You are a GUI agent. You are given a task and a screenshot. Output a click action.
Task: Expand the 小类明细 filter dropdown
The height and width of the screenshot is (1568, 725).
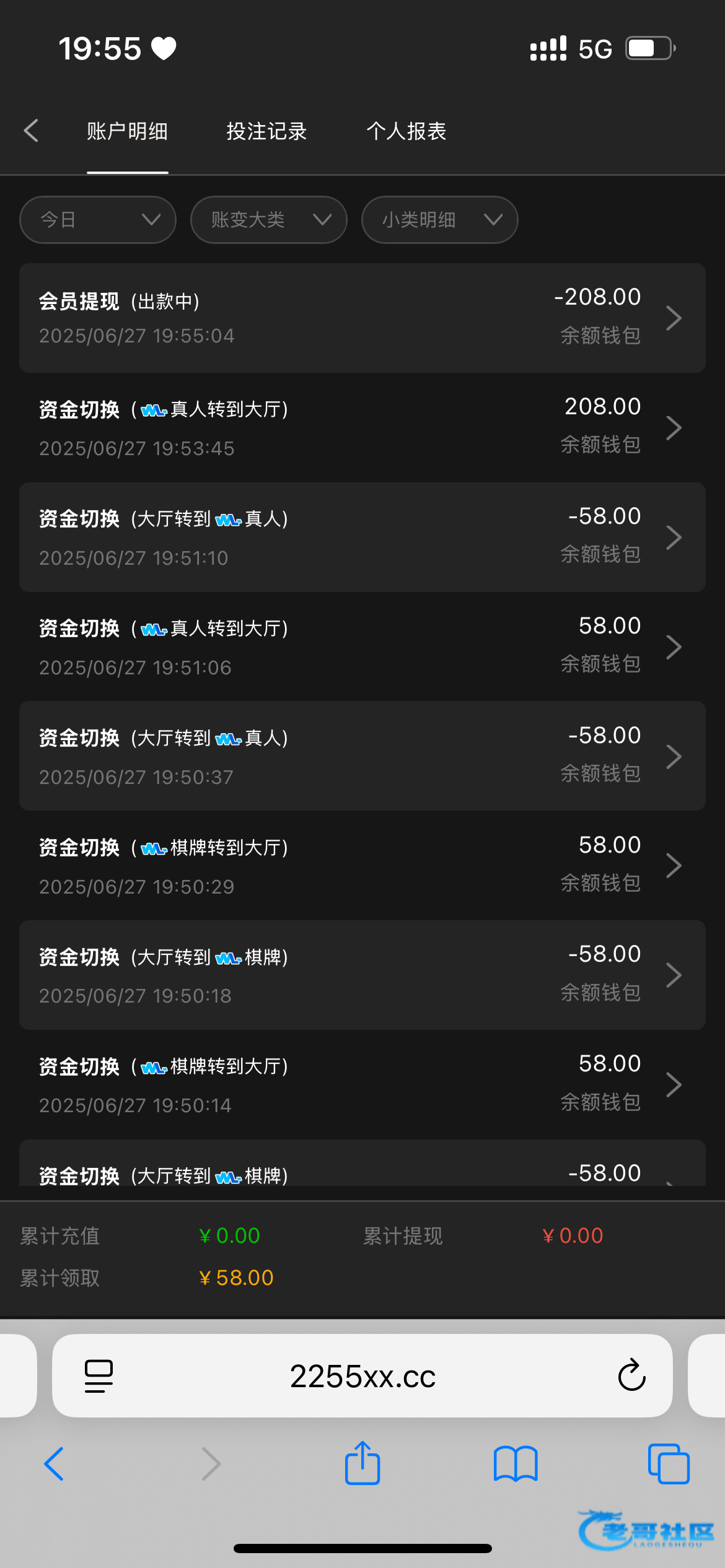[x=439, y=220]
